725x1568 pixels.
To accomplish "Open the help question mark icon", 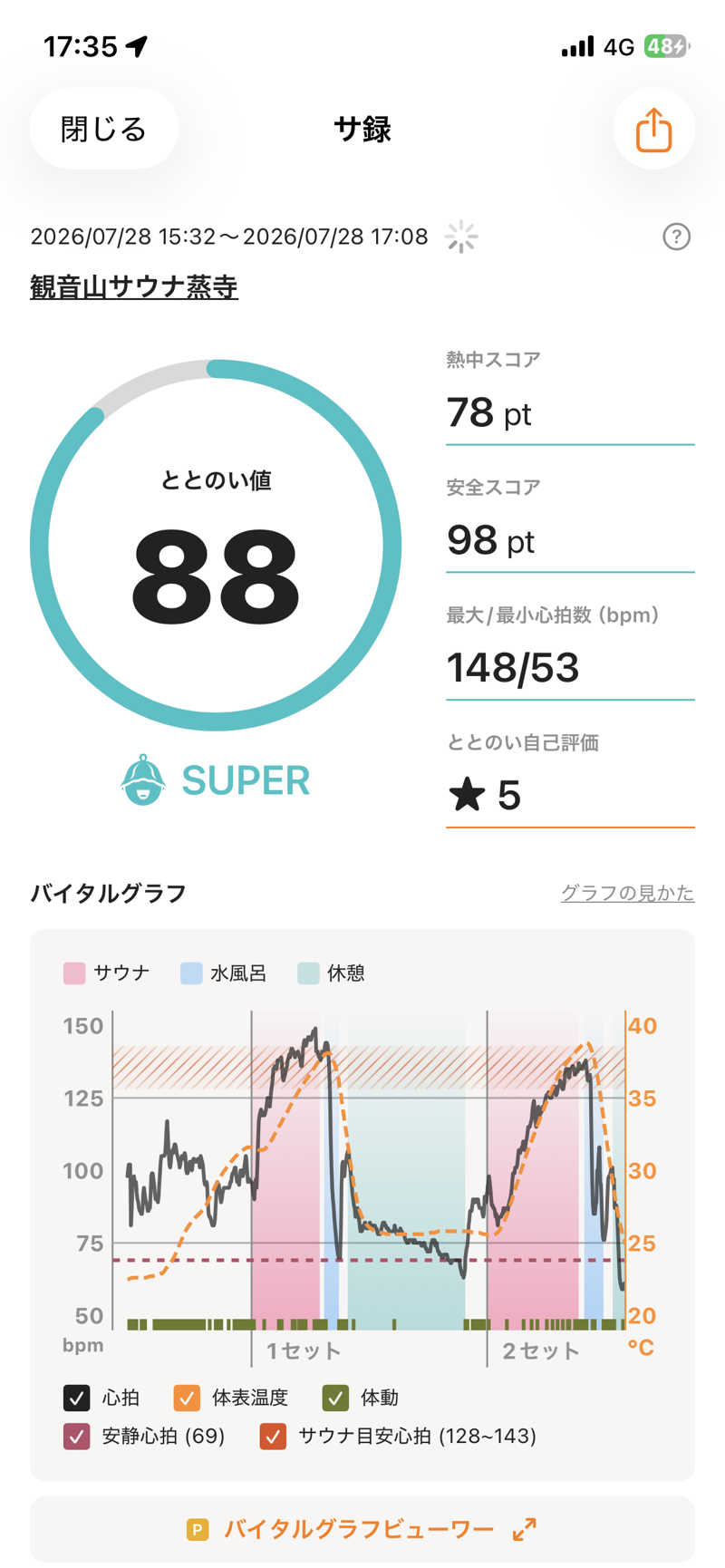I will [676, 237].
